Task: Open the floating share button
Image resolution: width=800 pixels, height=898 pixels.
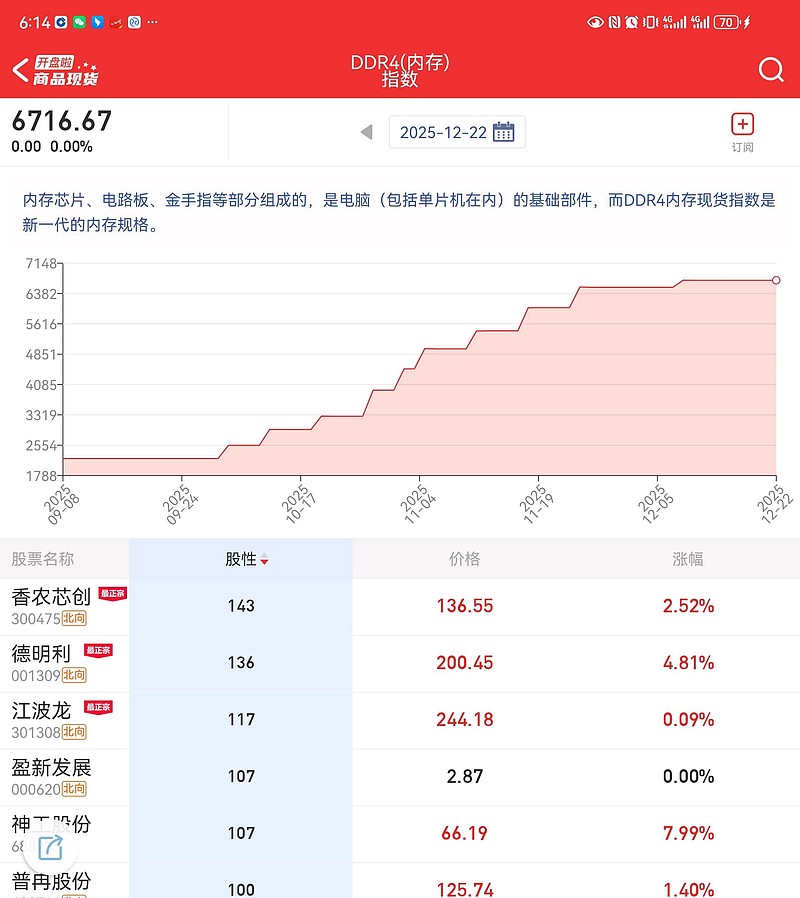Action: 49,846
